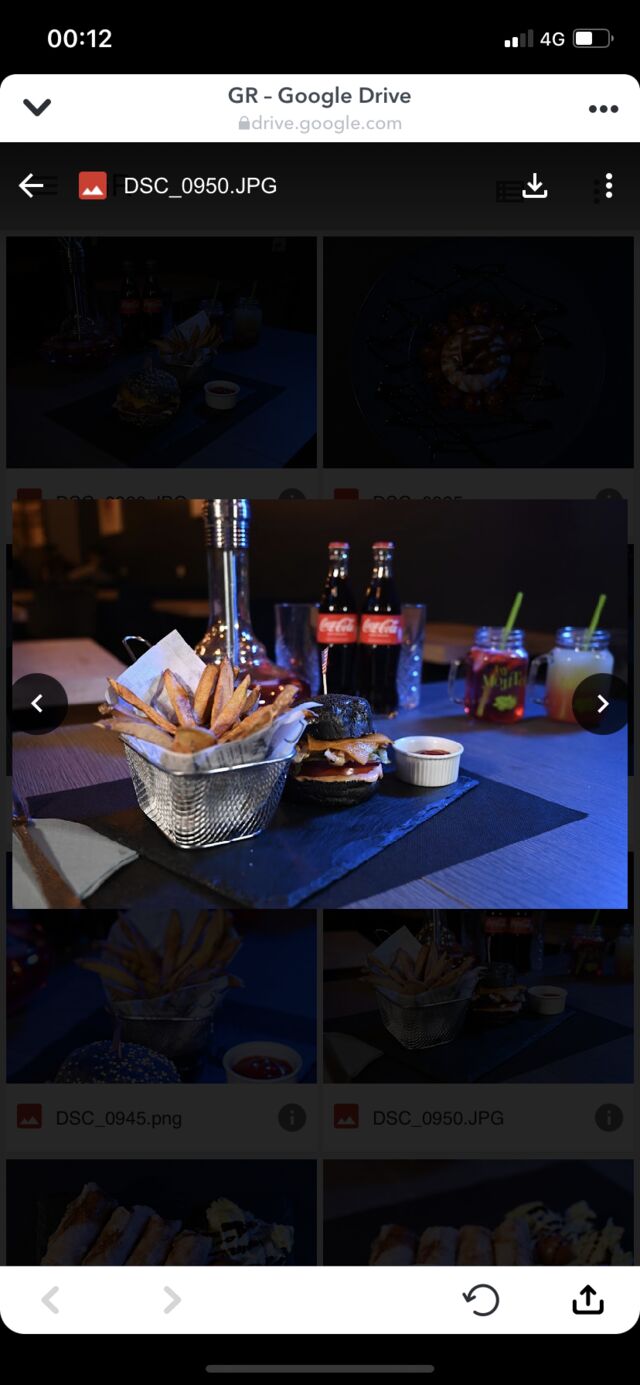
Task: Reload the Google Drive page
Action: tap(481, 1299)
